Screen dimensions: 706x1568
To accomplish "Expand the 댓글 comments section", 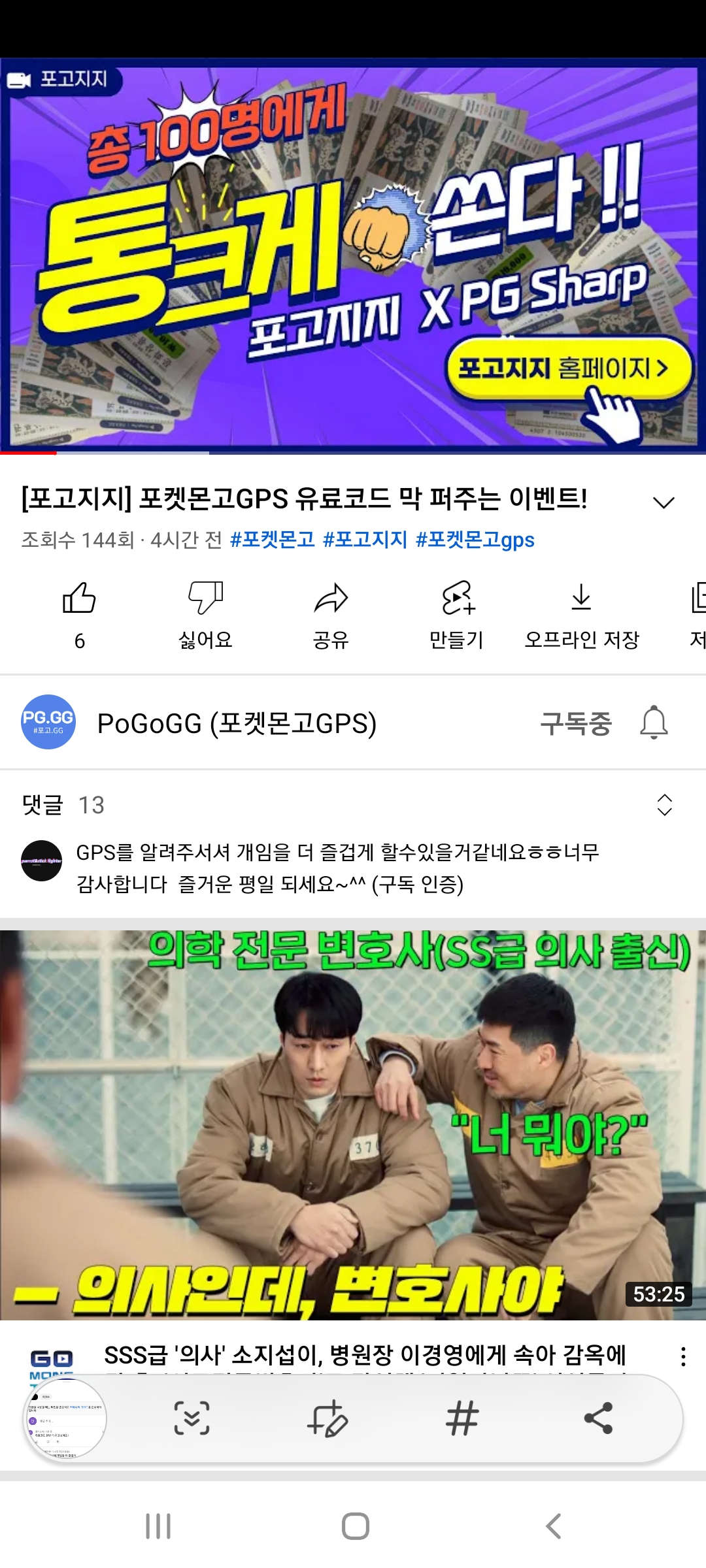I will (664, 805).
